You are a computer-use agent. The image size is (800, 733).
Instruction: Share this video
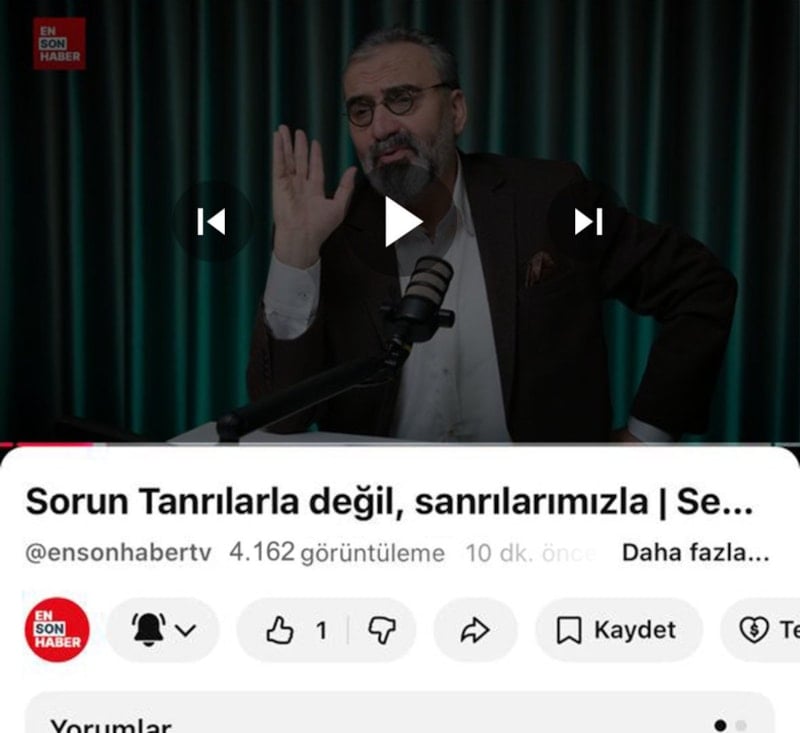click(x=475, y=630)
